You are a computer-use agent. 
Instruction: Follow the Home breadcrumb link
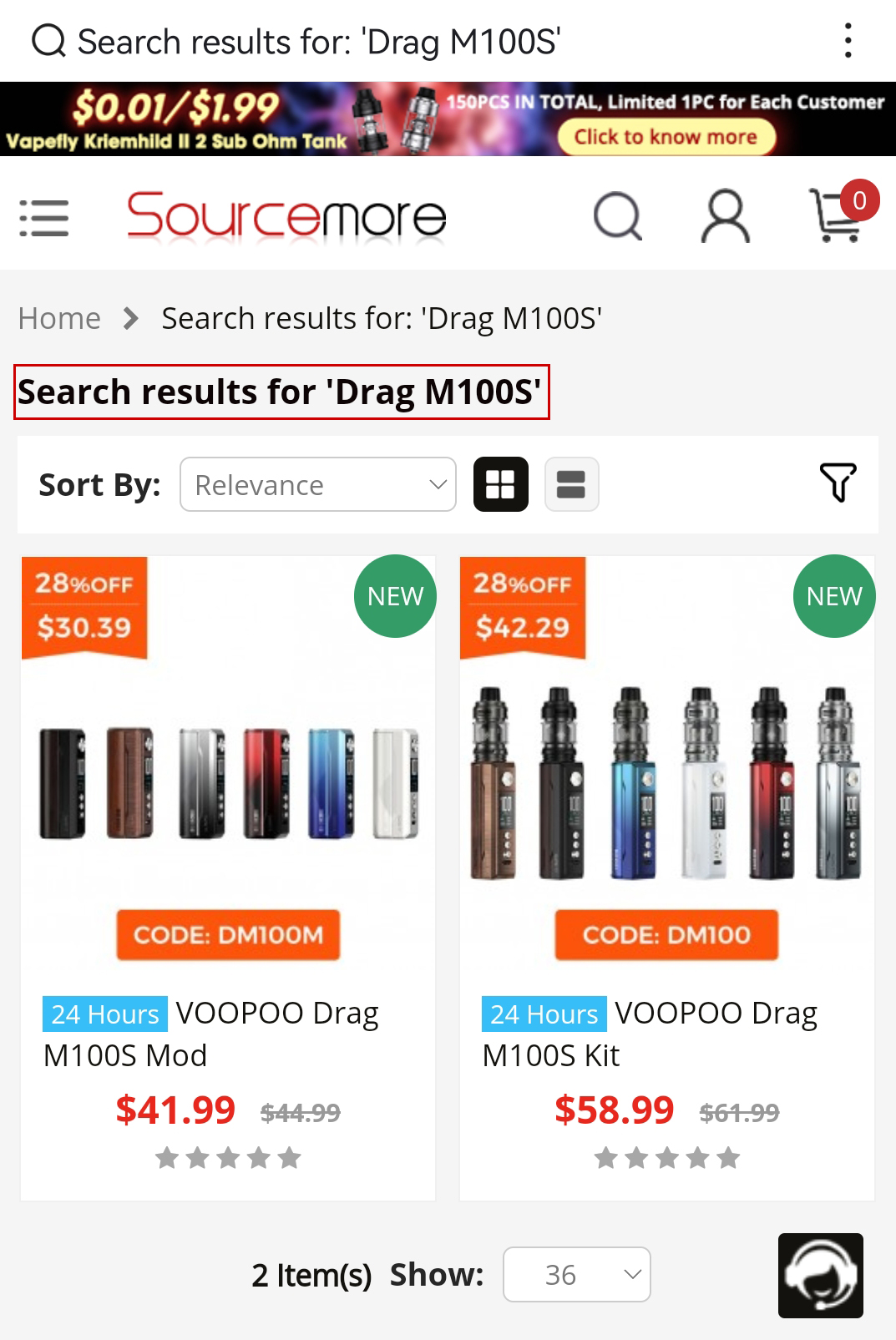(59, 318)
